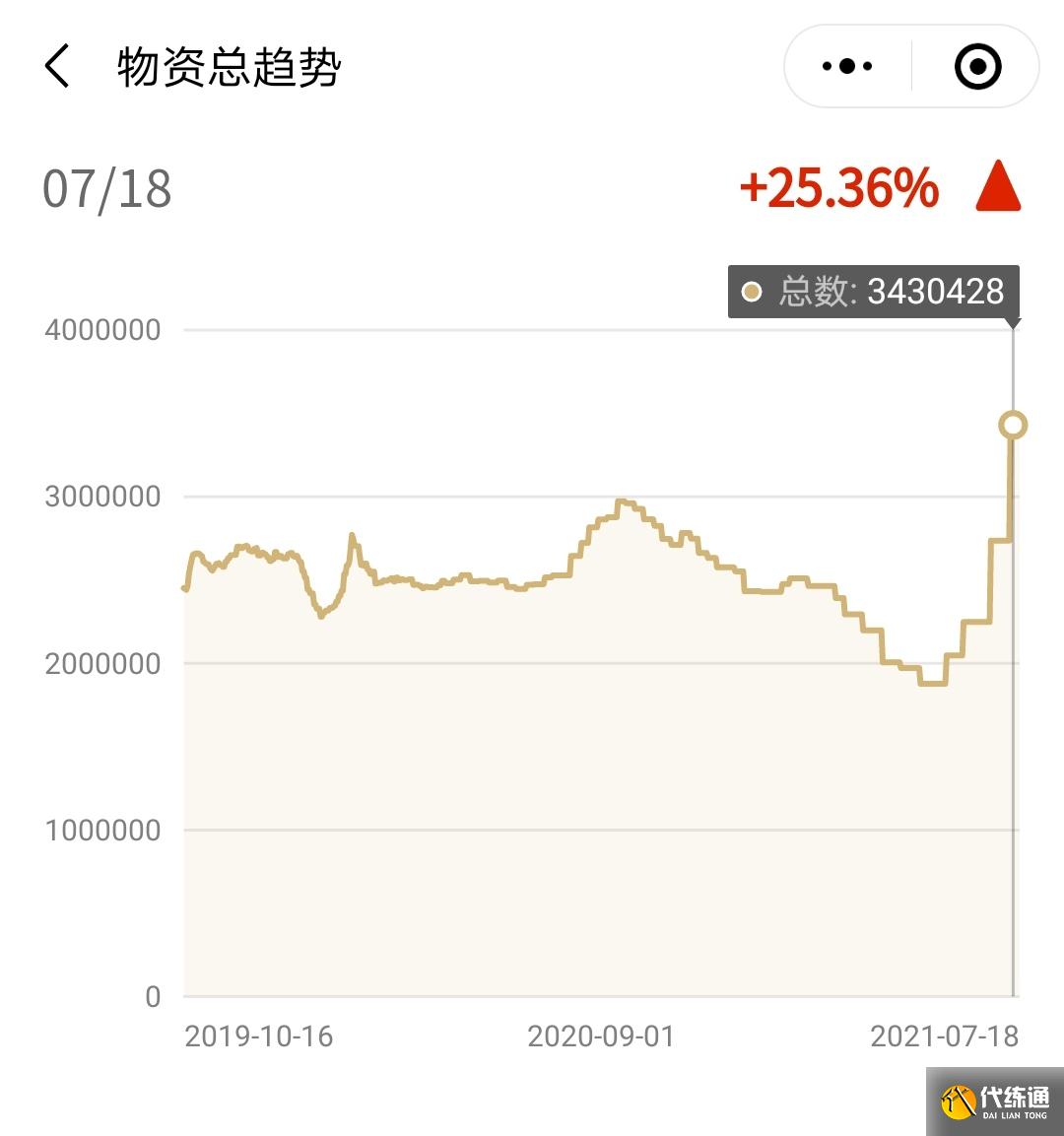Image resolution: width=1064 pixels, height=1136 pixels.
Task: Tap the tooltip showing 总数: 3430428
Action: coord(872,292)
